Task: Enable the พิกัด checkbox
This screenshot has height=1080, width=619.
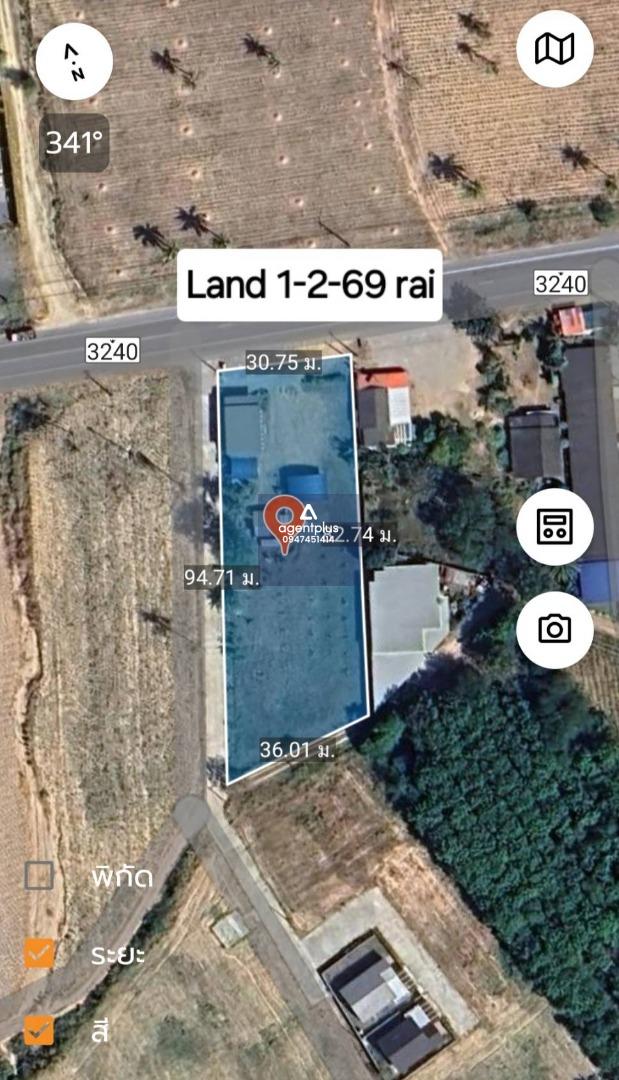Action: pyautogui.click(x=39, y=875)
